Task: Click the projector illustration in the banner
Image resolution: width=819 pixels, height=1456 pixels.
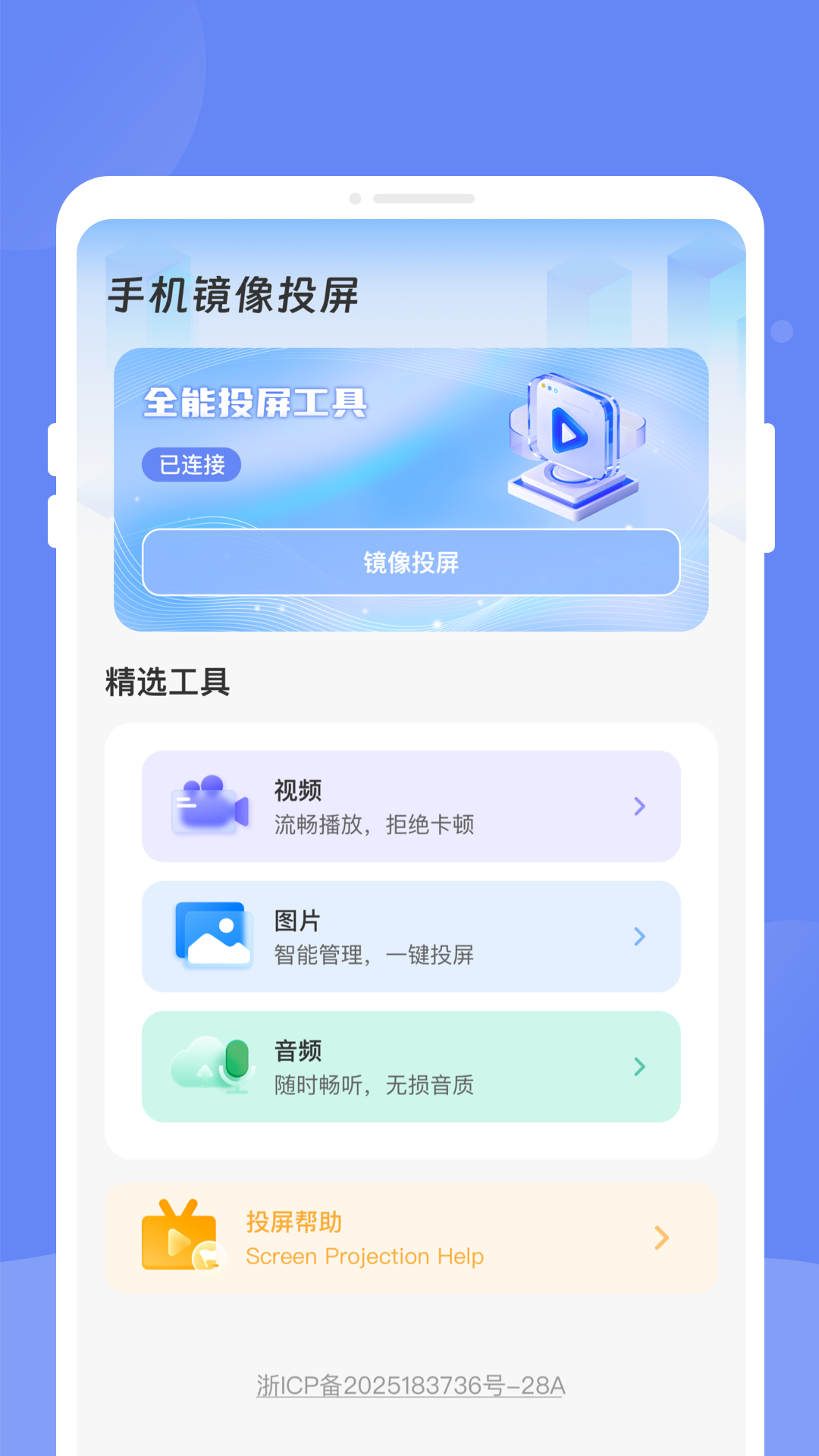Action: tap(573, 436)
